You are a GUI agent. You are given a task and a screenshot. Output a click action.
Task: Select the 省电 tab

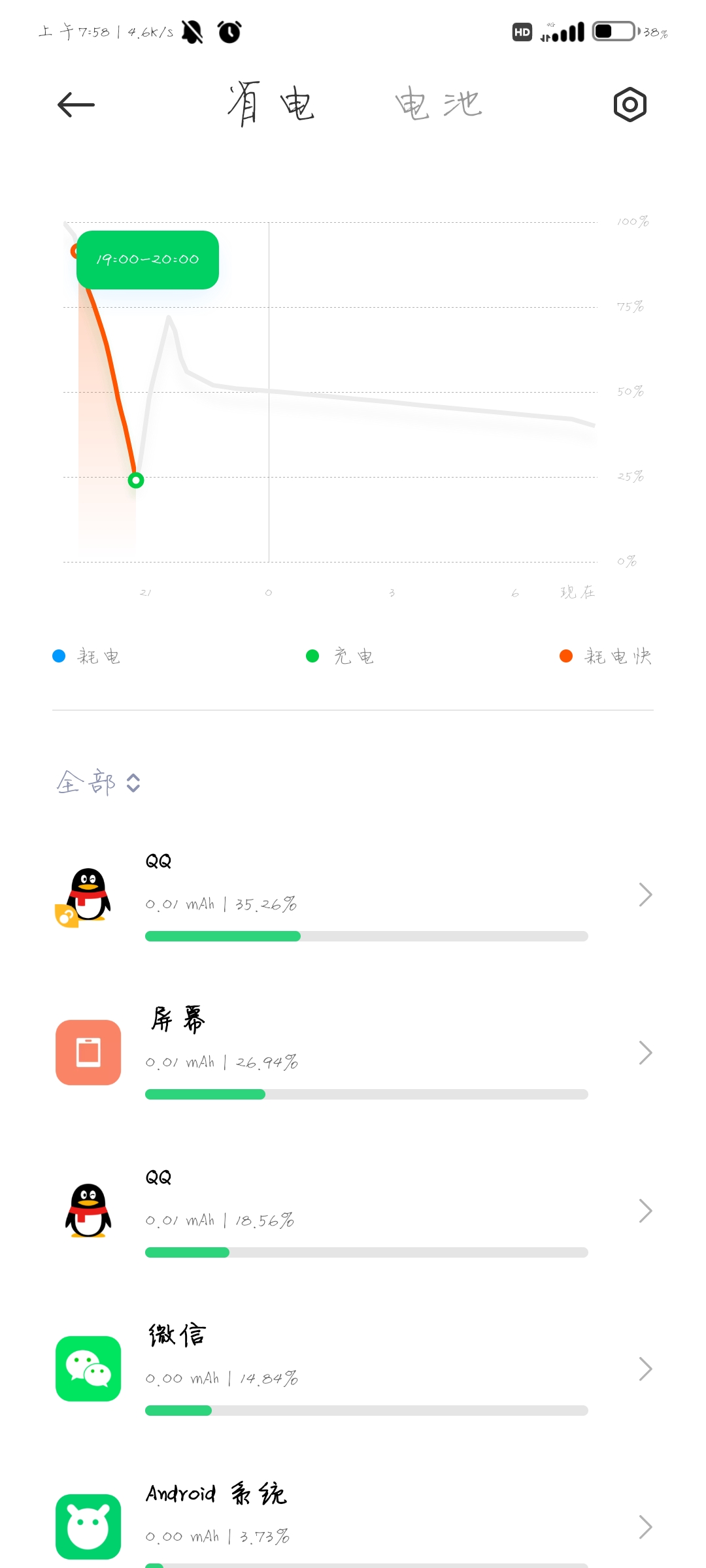pos(271,103)
